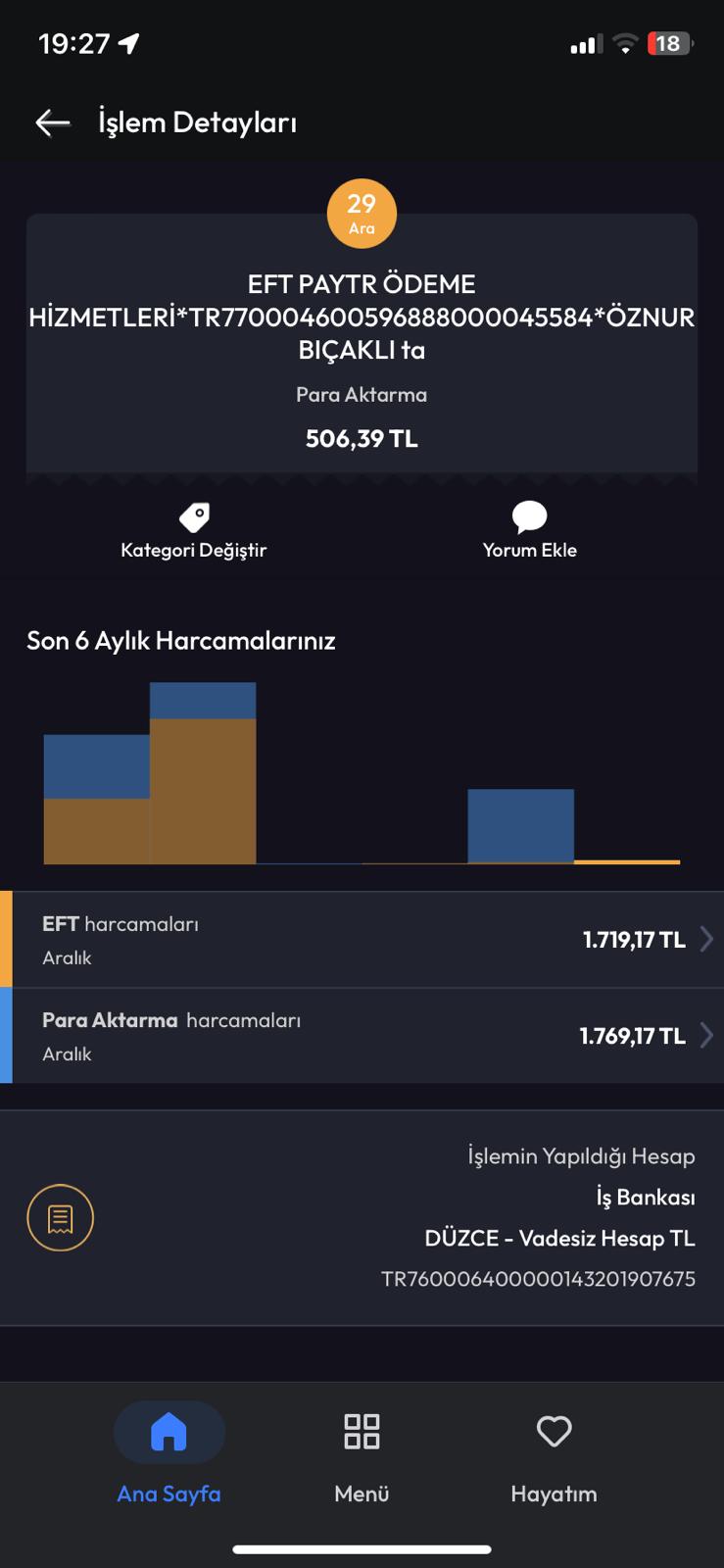The image size is (724, 1568).
Task: Go back from İşlem Detayları
Action: pos(53,122)
